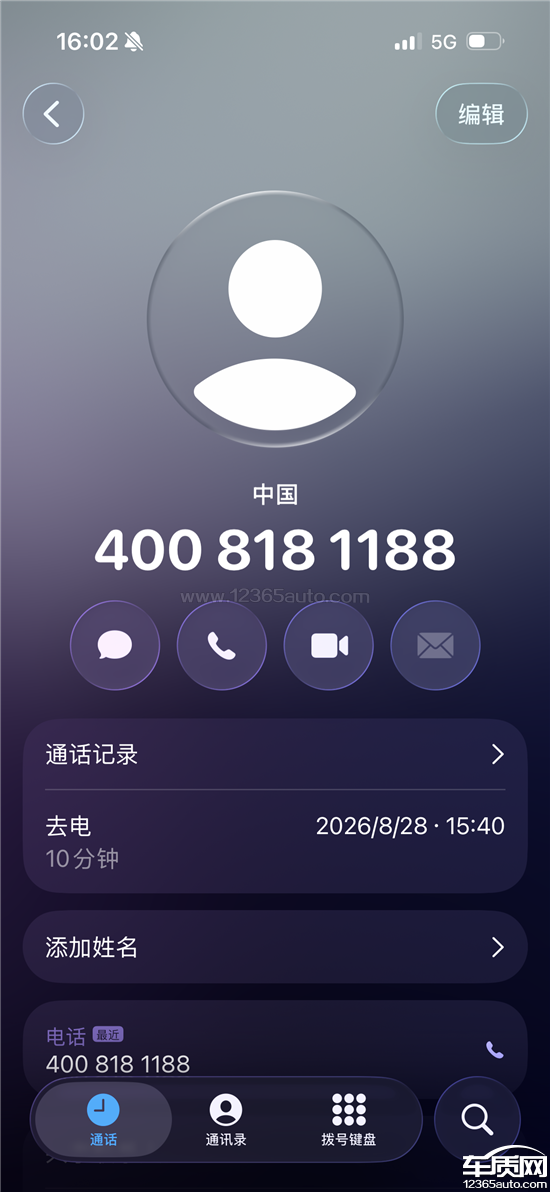Start a video call with the camera icon
550x1192 pixels.
(x=329, y=645)
